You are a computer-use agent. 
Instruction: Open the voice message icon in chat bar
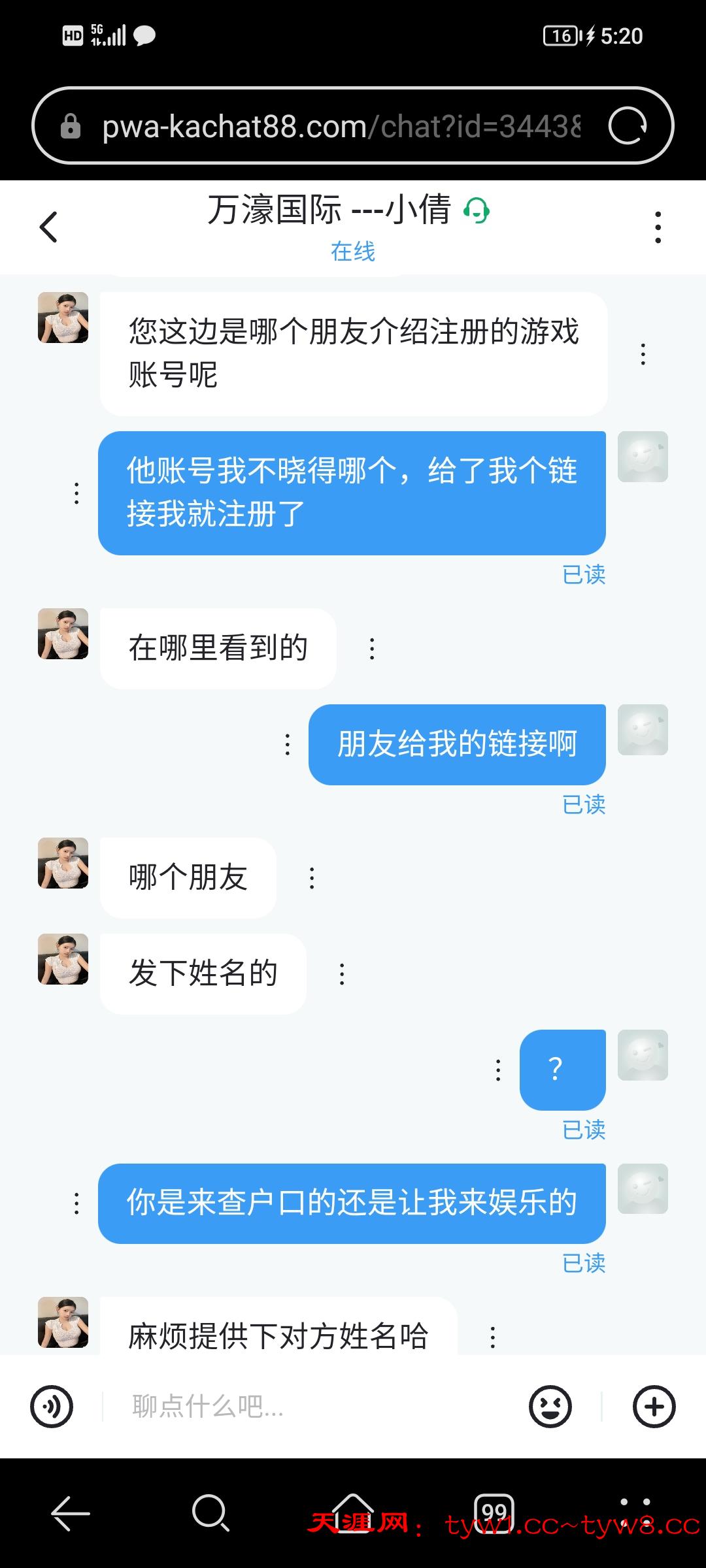[x=54, y=1407]
